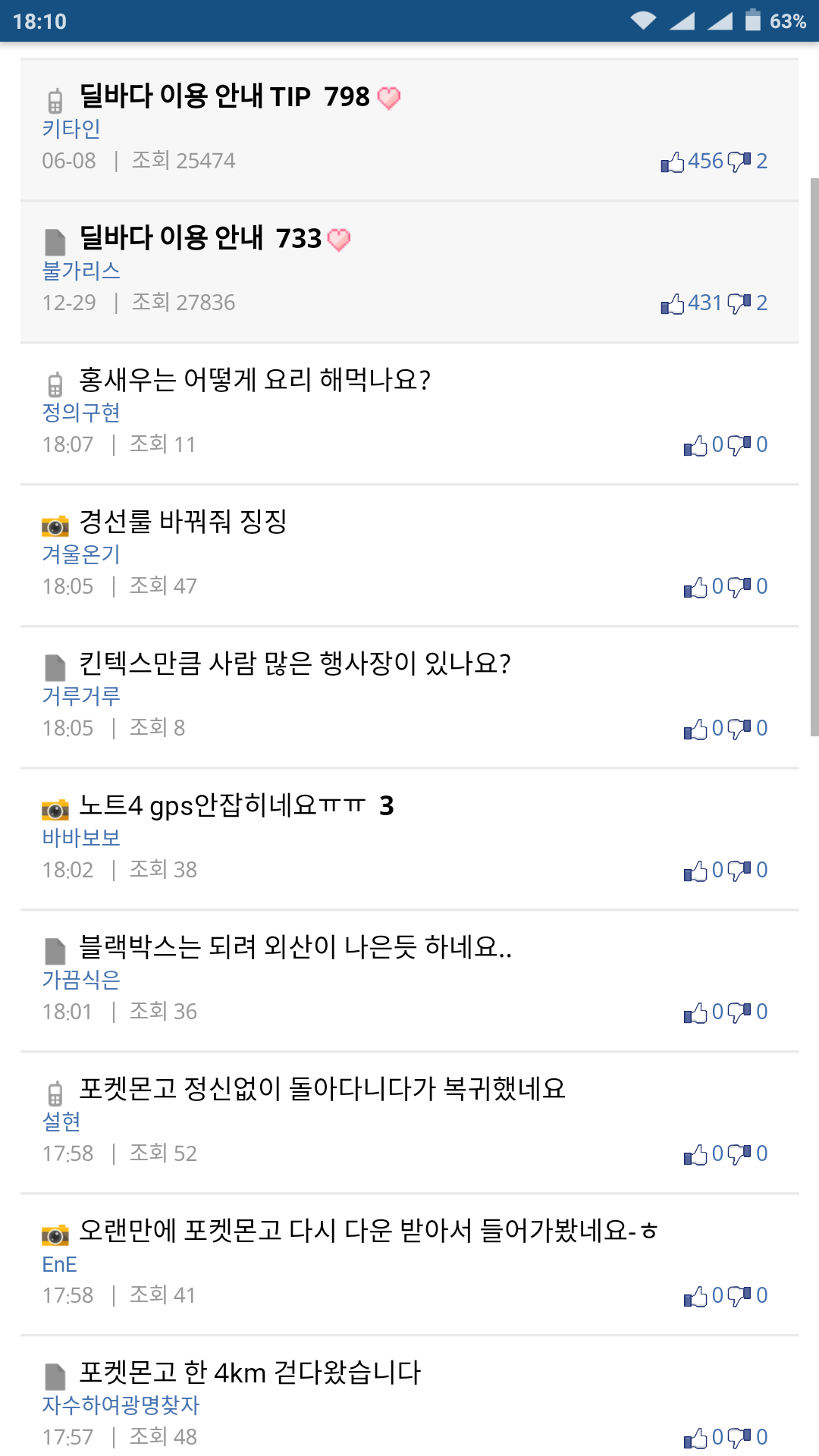View '오랜만에 포켓몬고 다시 다운 받아서 들어가봤네요' post
The height and width of the screenshot is (1456, 819).
pyautogui.click(x=368, y=1230)
